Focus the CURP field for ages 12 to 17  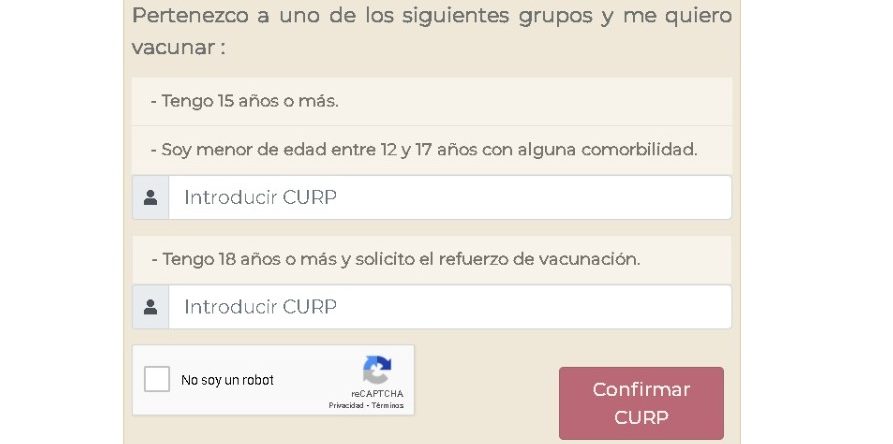pyautogui.click(x=449, y=198)
